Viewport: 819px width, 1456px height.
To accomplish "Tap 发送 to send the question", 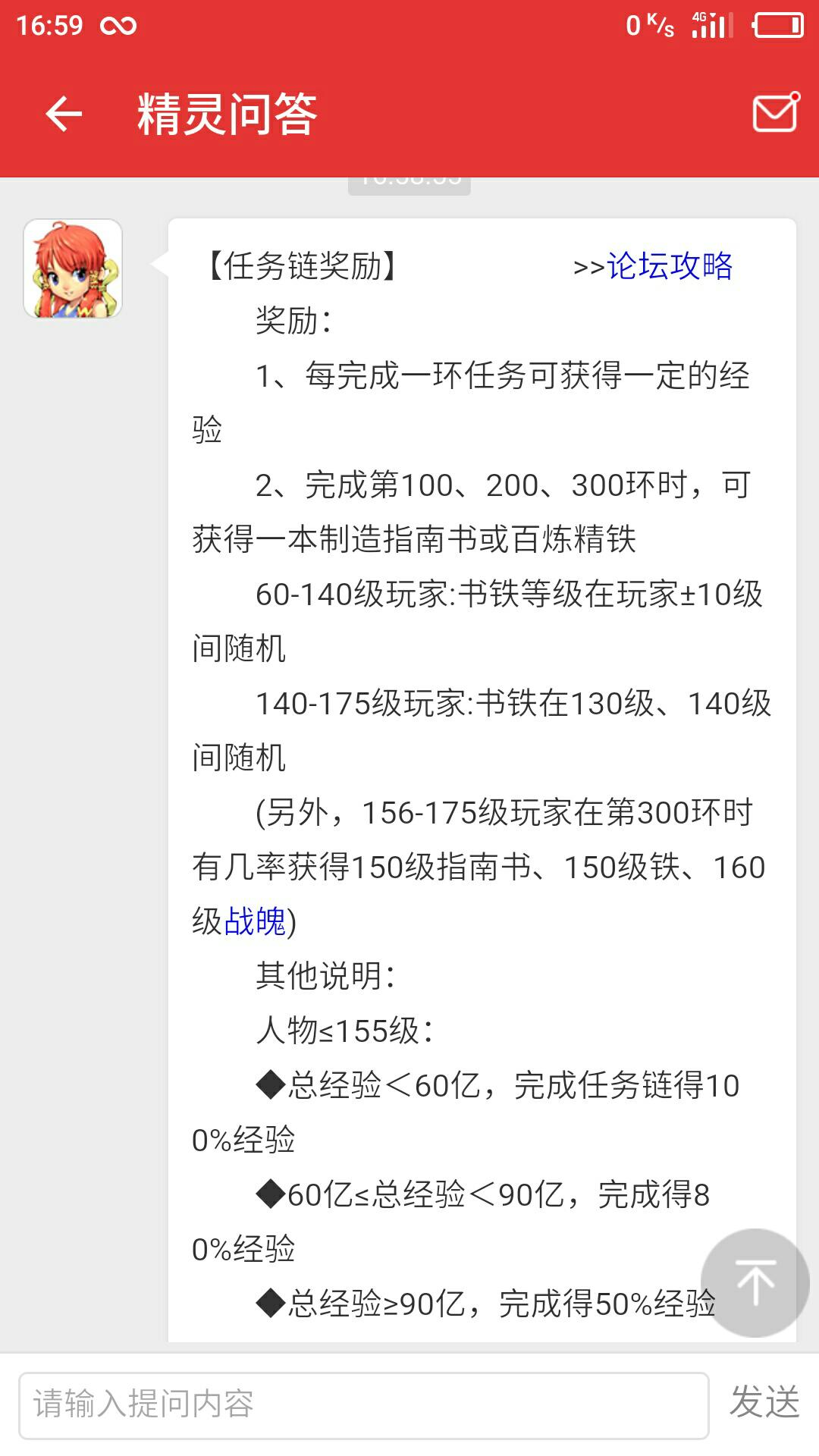I will click(x=764, y=1402).
